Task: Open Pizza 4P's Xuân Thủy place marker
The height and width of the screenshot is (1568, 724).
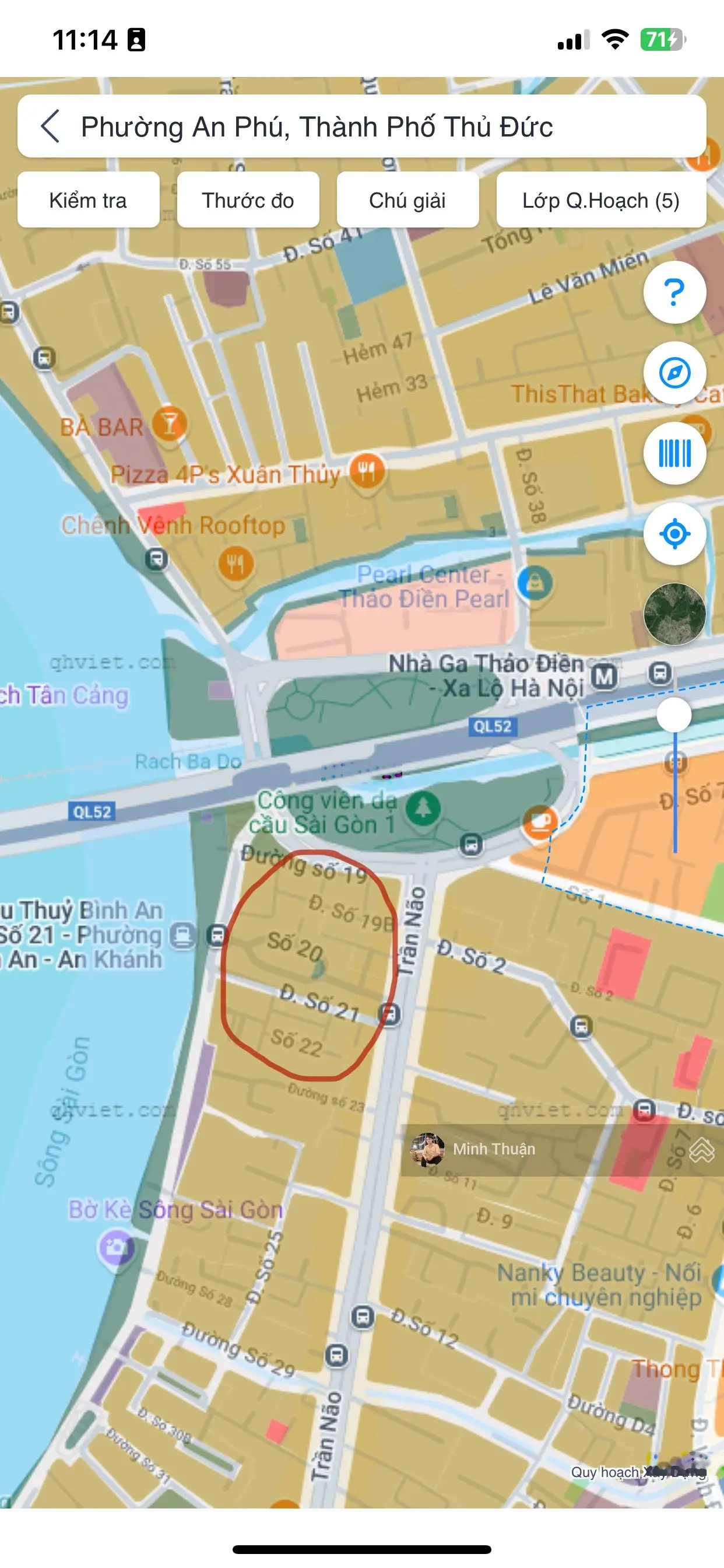Action: pos(367,470)
